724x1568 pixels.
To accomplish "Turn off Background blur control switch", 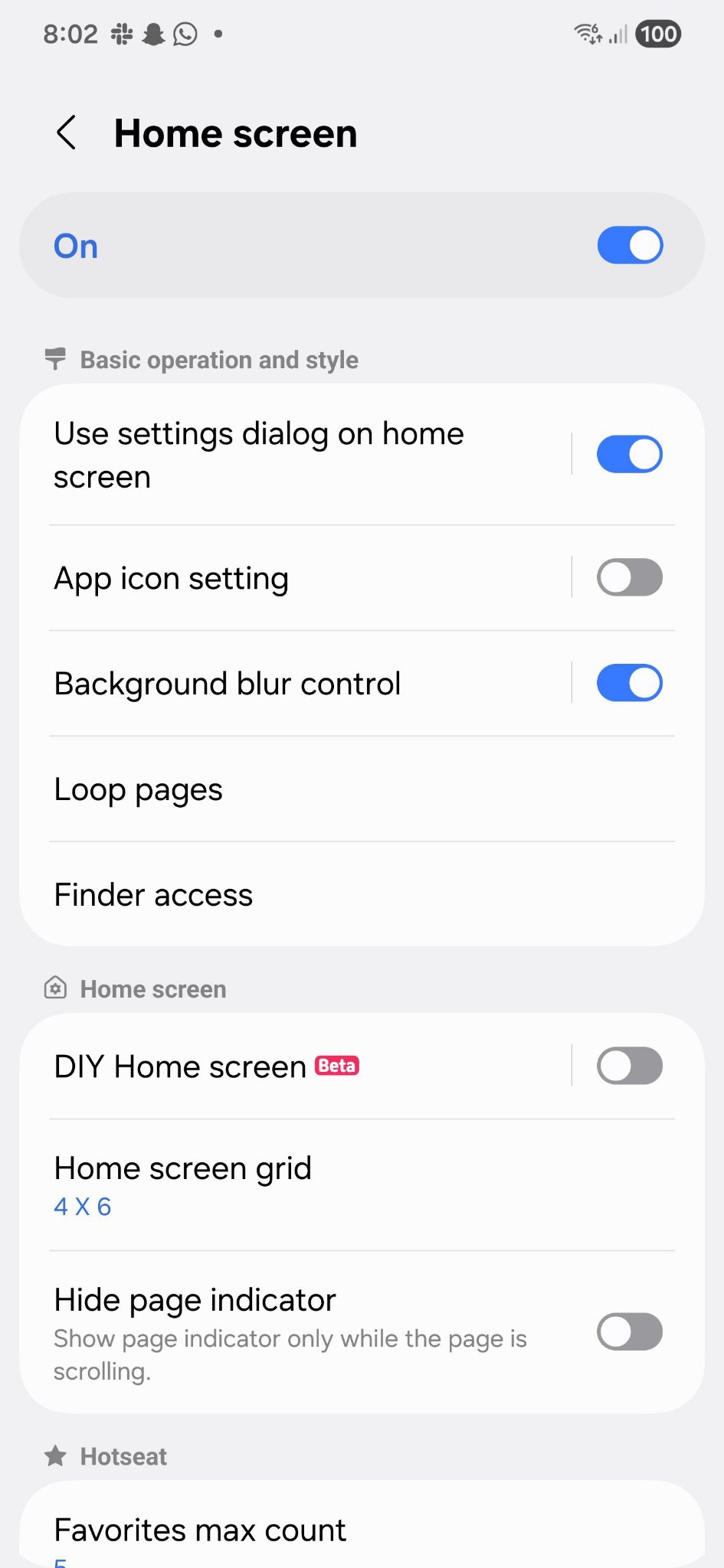I will coord(630,683).
